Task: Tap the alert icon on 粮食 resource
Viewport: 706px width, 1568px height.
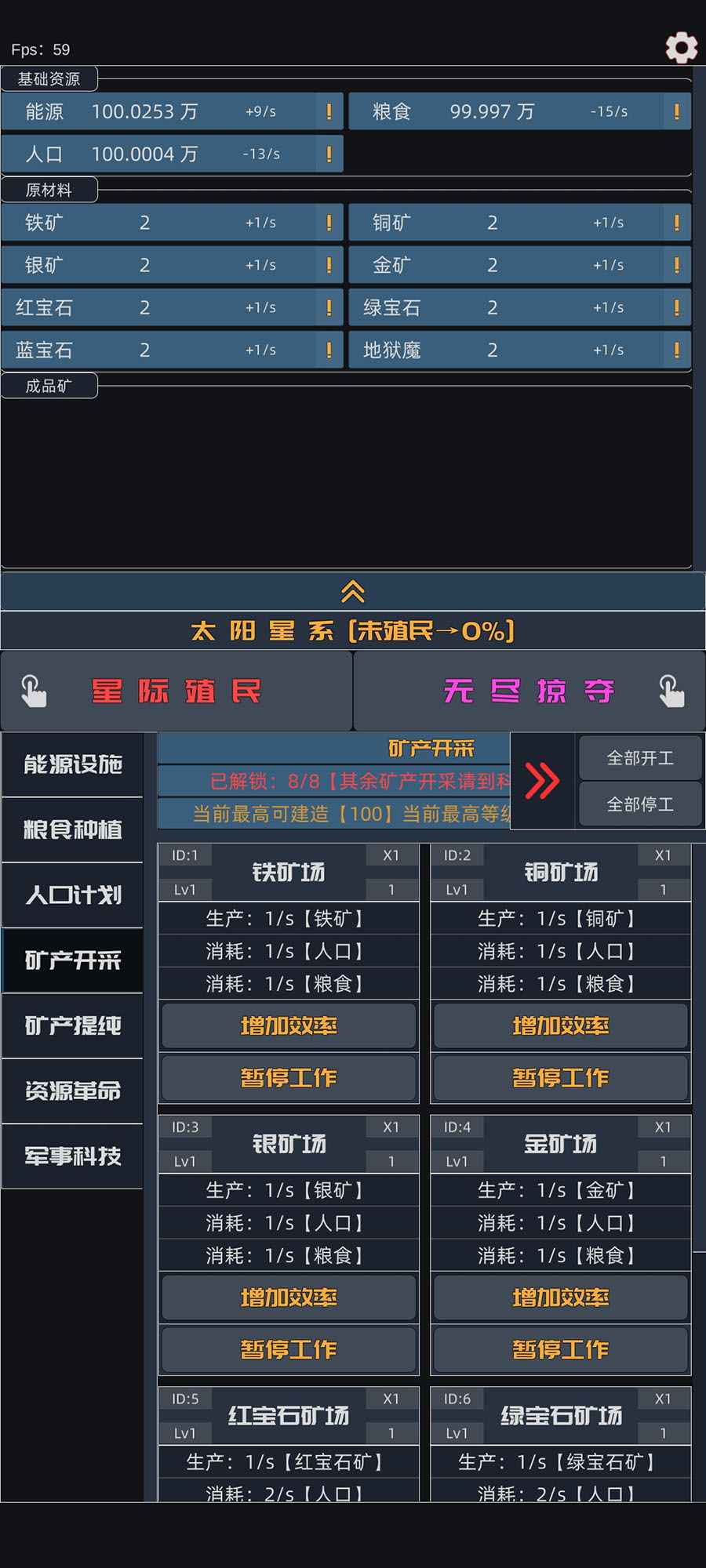Action: coord(676,112)
